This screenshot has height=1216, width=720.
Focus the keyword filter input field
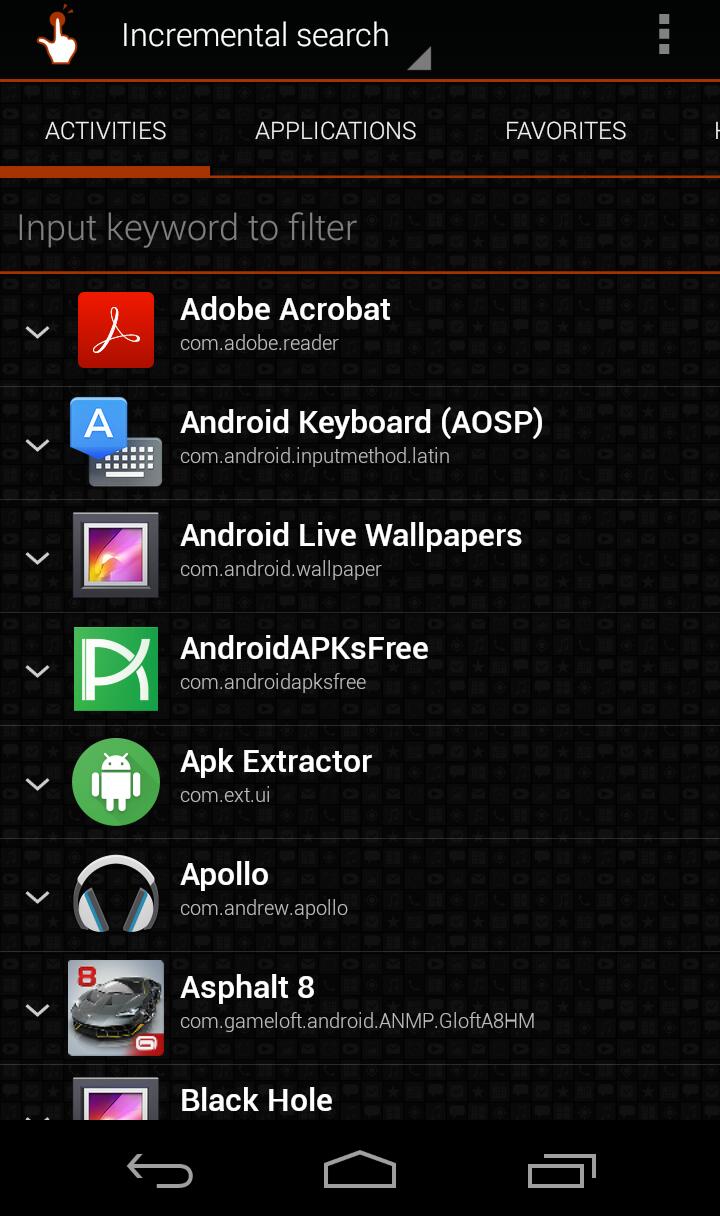click(x=360, y=228)
